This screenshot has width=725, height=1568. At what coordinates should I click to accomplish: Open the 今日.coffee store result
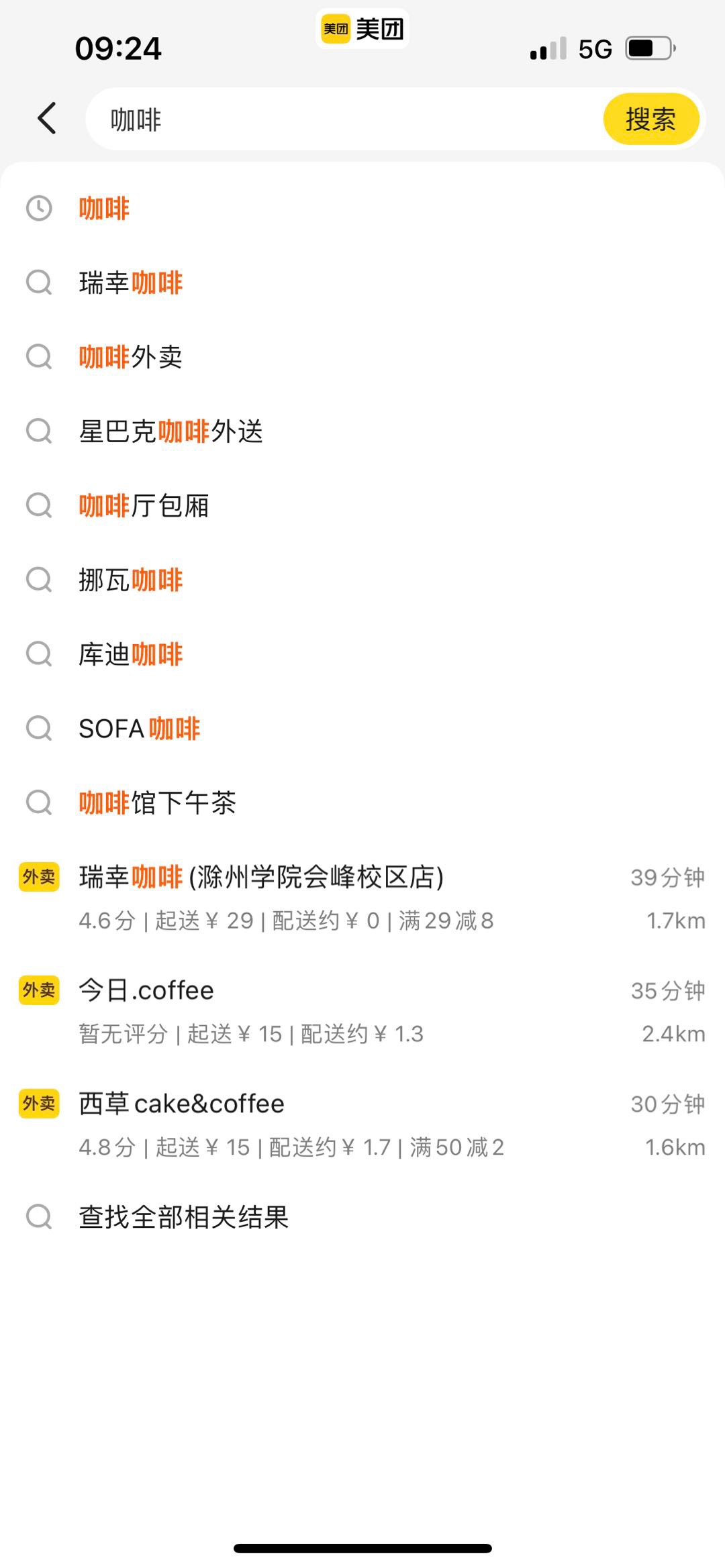[362, 1011]
